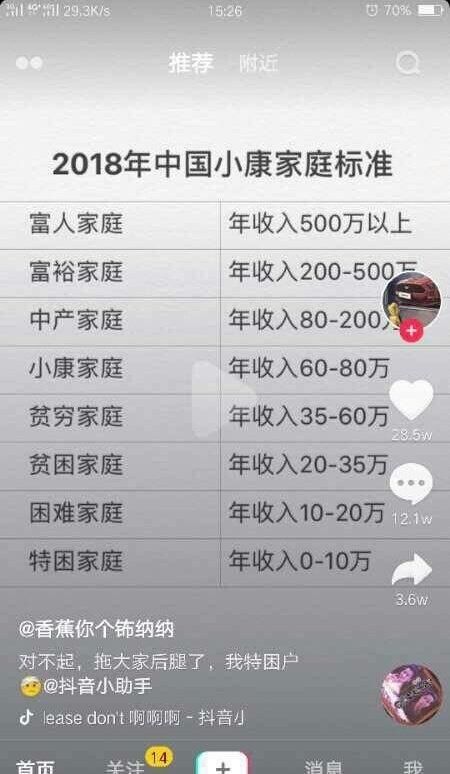Switch to the 推荐 tab
Viewport: 450px width, 774px height.
(191, 63)
